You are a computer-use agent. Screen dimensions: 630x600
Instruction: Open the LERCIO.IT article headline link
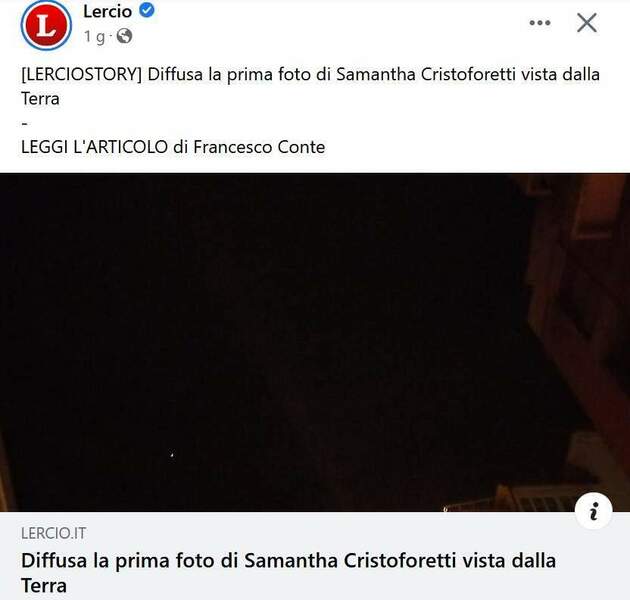[x=288, y=572]
